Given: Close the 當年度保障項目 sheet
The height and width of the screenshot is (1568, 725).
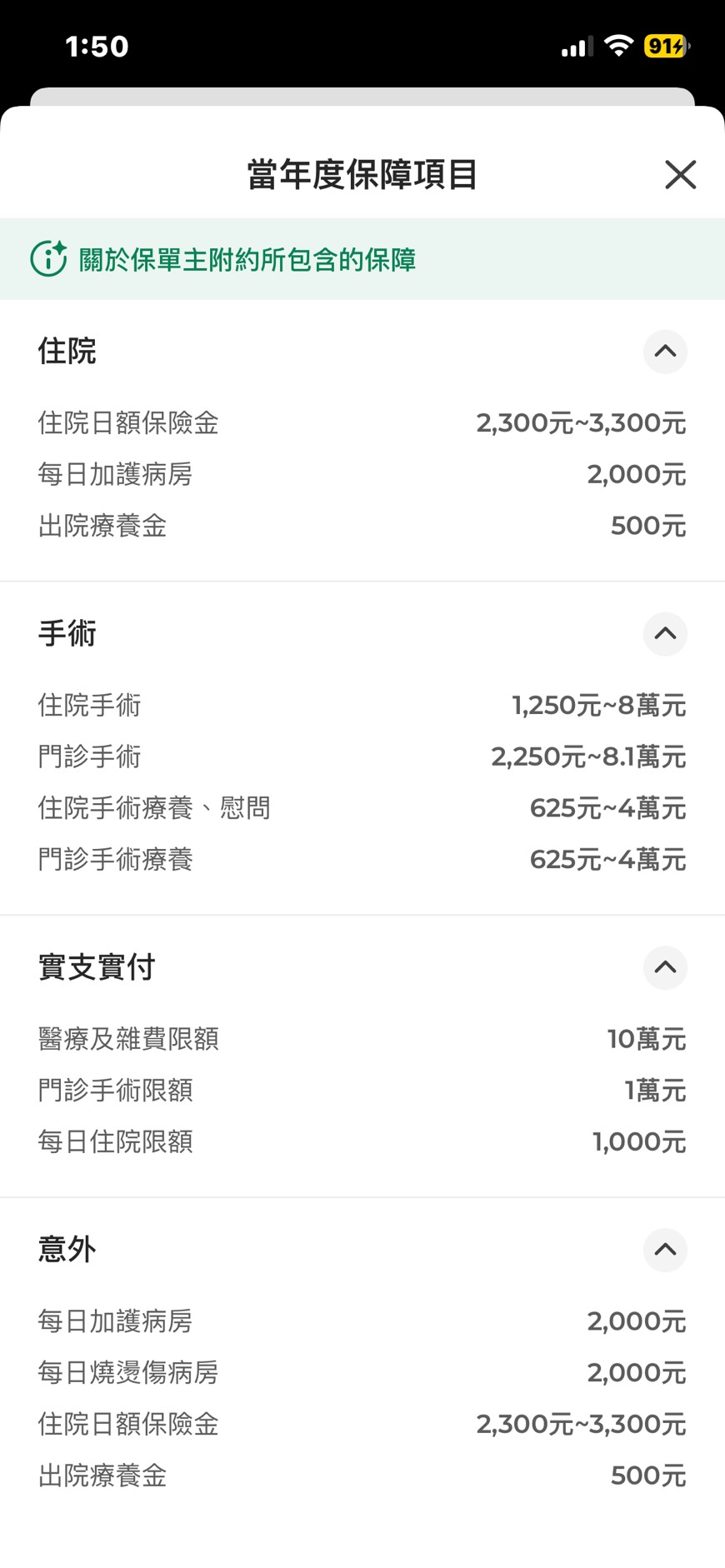Looking at the screenshot, I should coord(680,175).
